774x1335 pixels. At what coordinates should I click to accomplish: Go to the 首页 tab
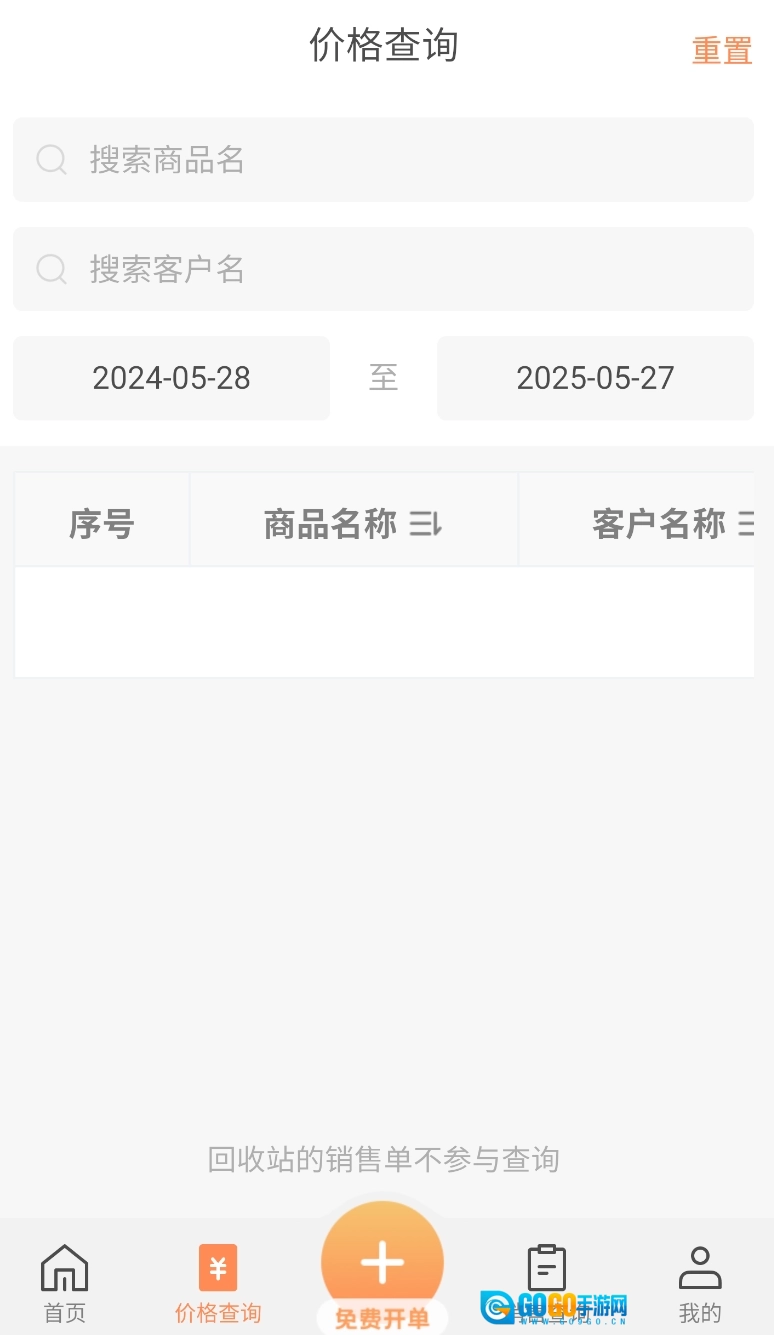click(64, 1283)
